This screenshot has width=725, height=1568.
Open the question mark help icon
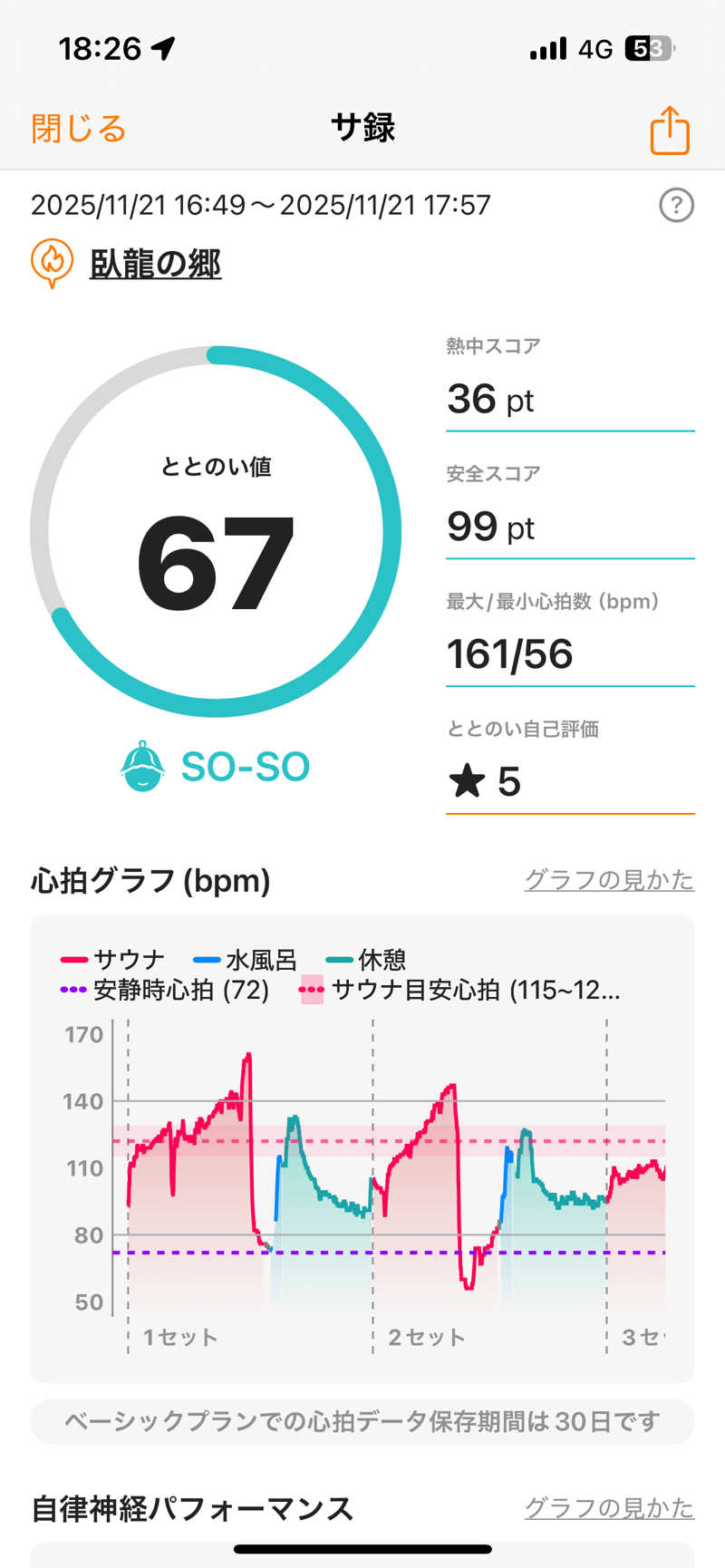676,206
